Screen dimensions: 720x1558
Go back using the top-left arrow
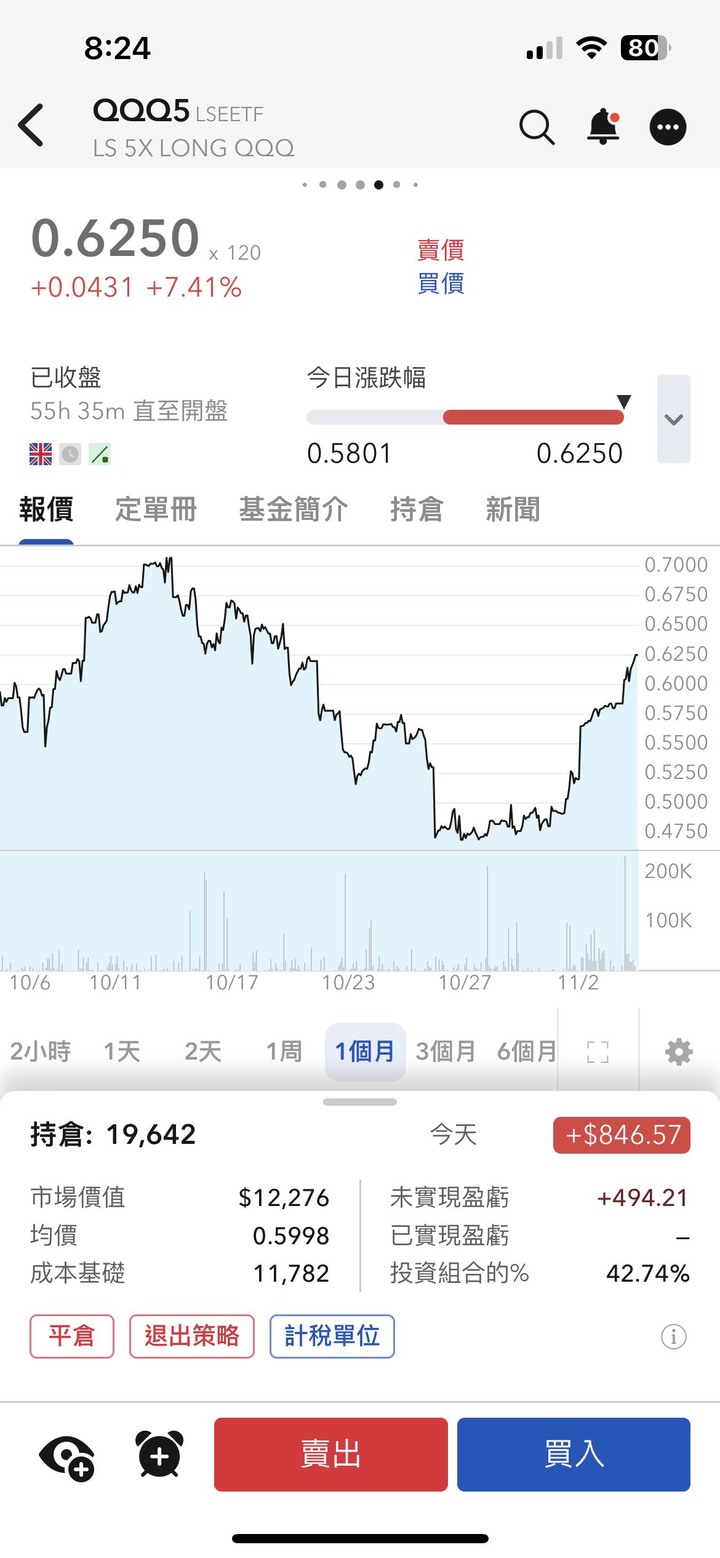[32, 127]
